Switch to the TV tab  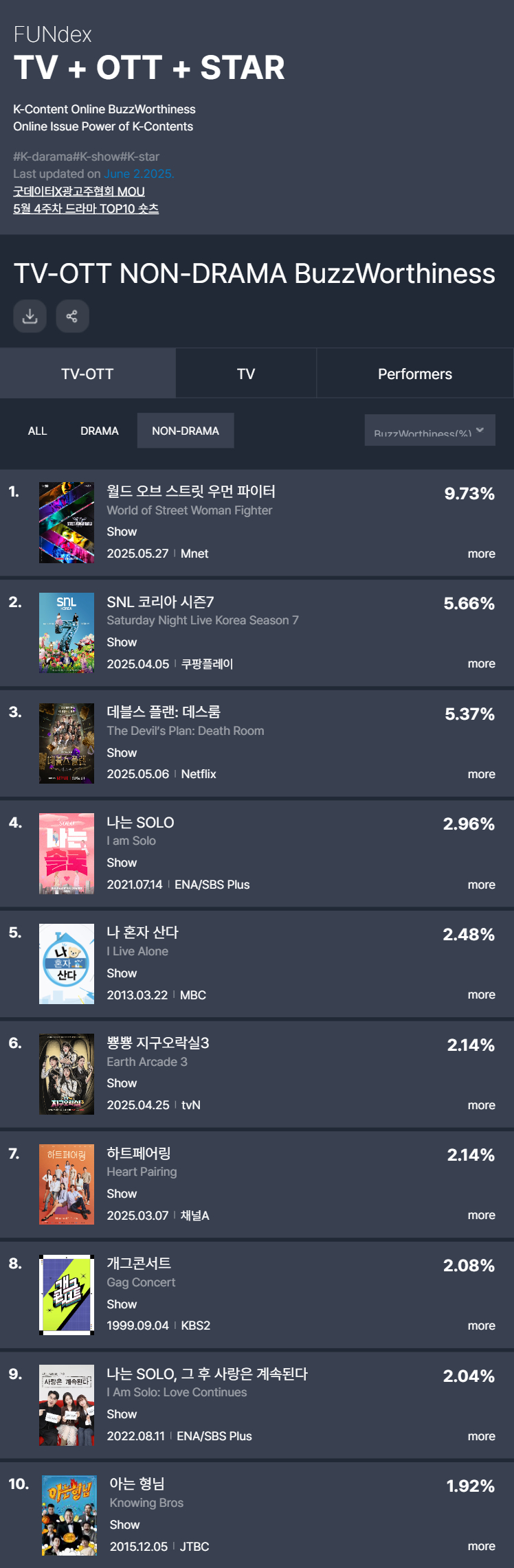pos(246,374)
